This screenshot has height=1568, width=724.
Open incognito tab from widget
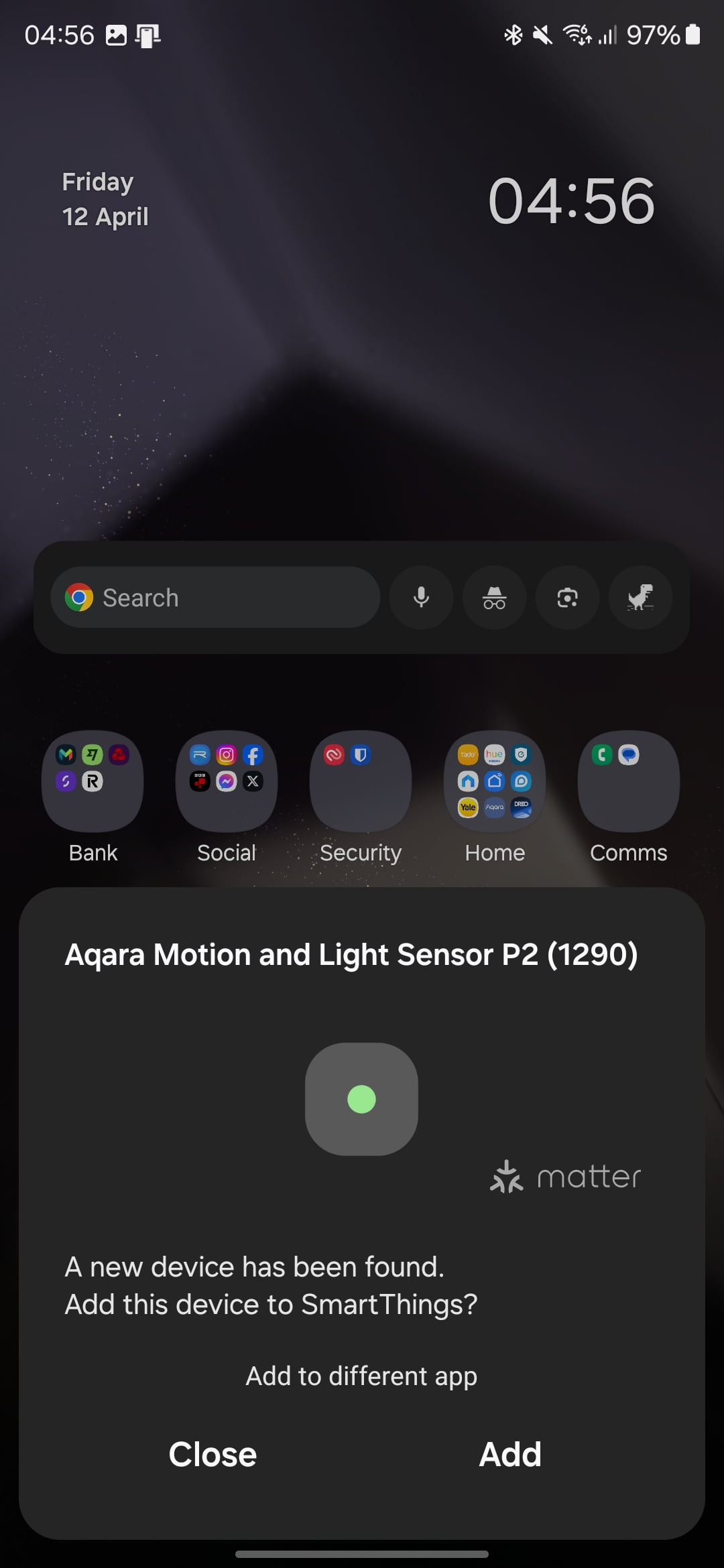(x=494, y=597)
